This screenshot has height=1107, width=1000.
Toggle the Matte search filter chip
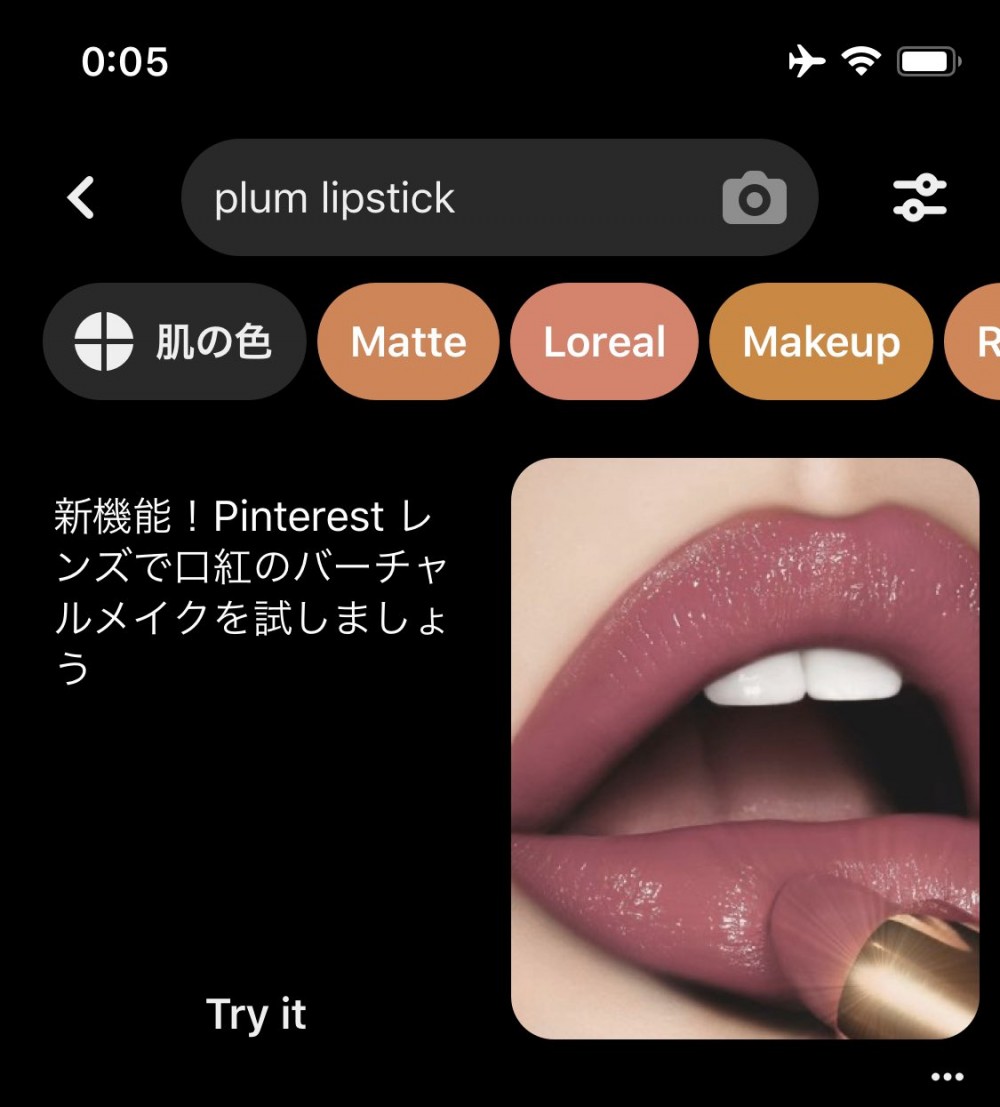(x=408, y=341)
